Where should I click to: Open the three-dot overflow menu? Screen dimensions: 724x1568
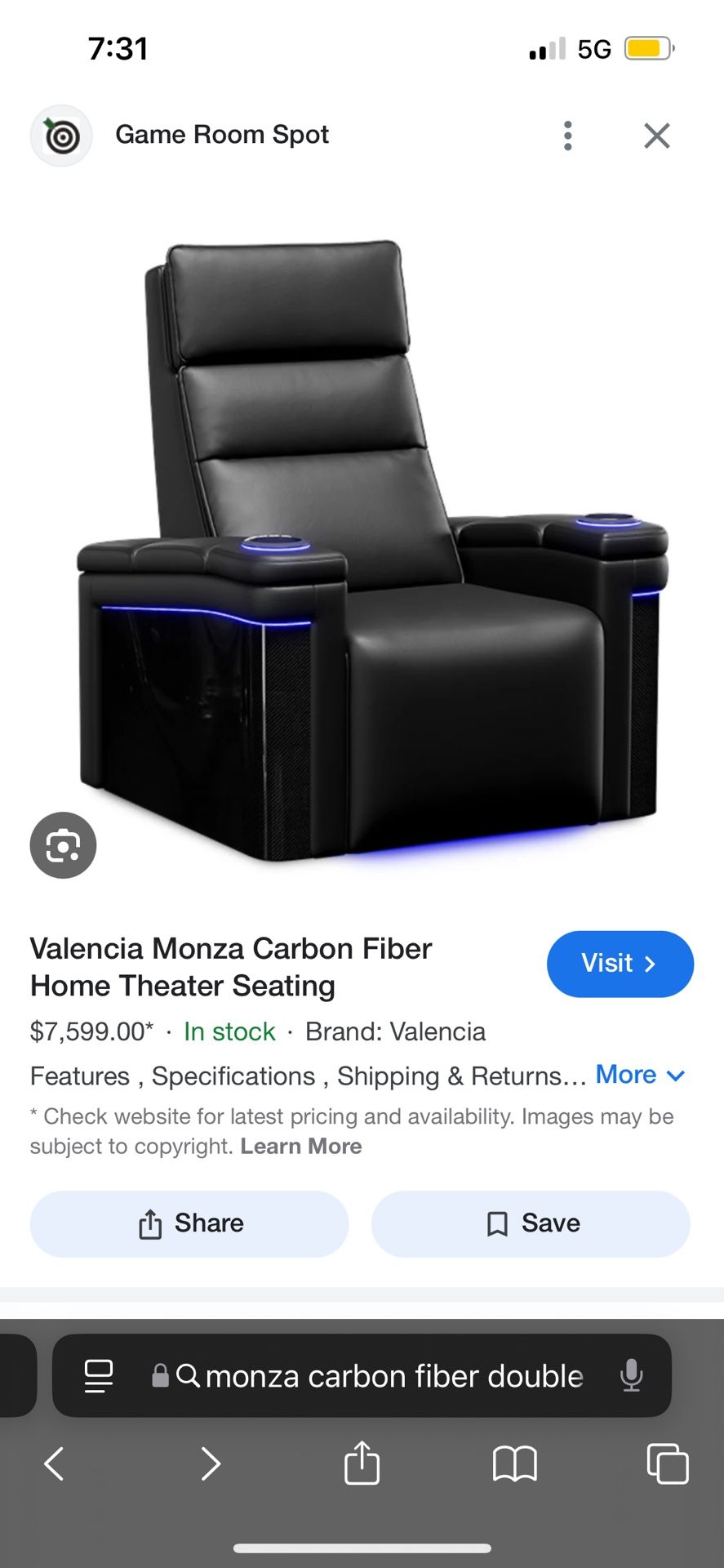567,136
